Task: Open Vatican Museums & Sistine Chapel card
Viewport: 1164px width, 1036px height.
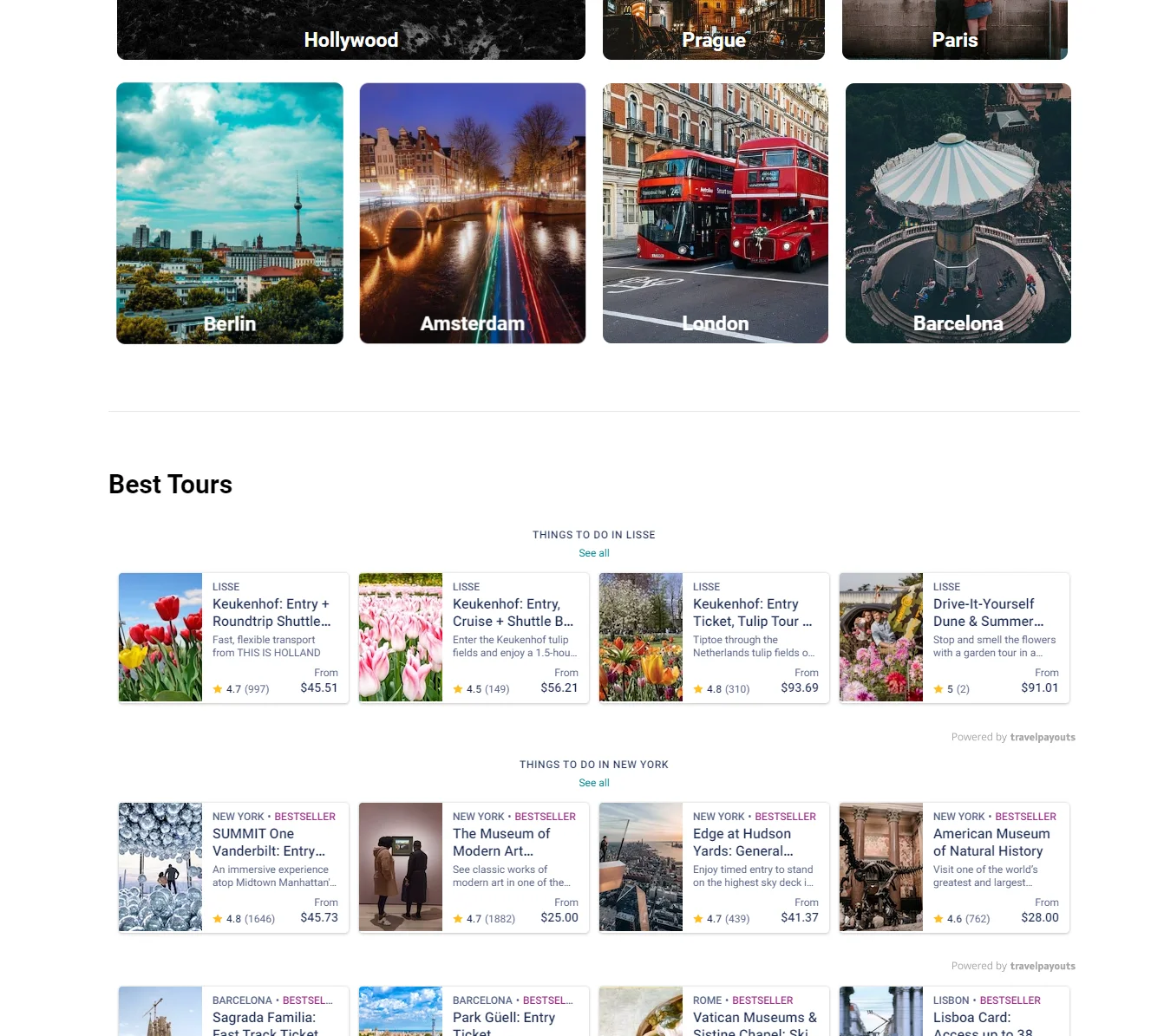Action: 755,1019
